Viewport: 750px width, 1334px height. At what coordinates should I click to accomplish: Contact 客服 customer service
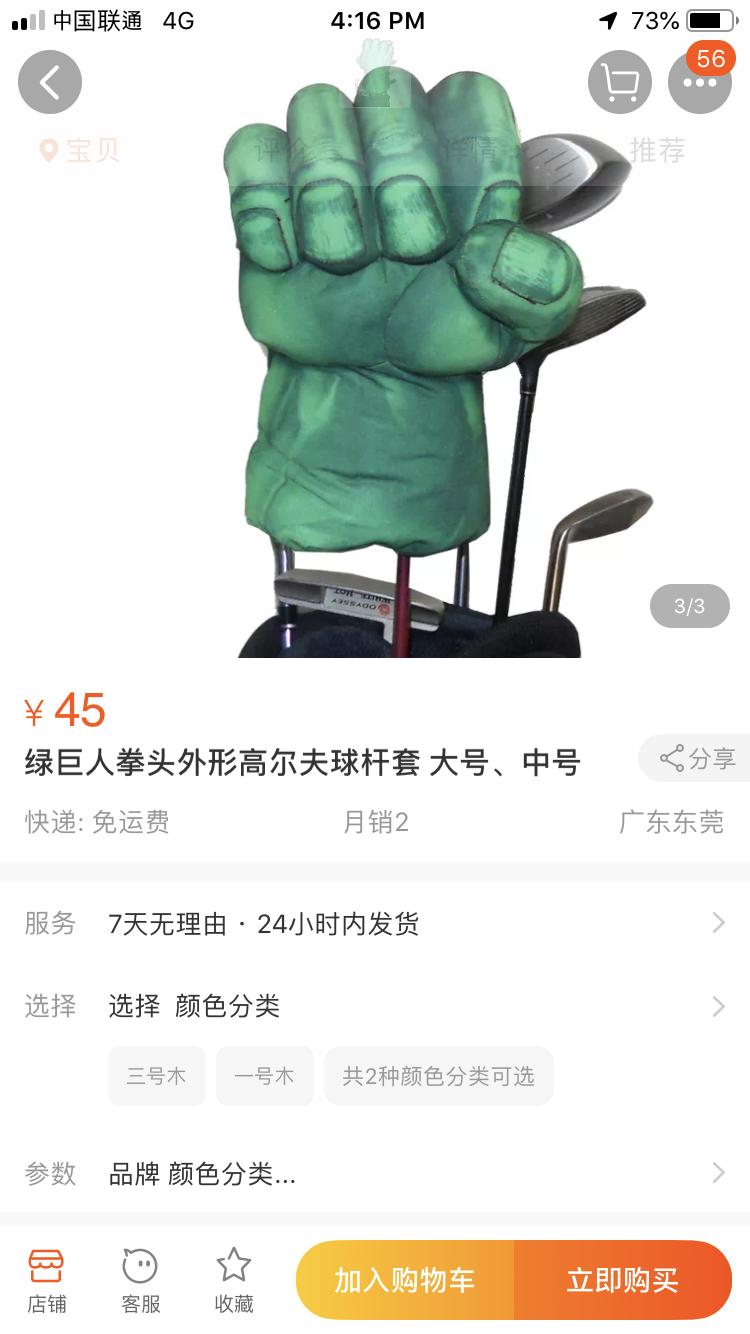[140, 1280]
